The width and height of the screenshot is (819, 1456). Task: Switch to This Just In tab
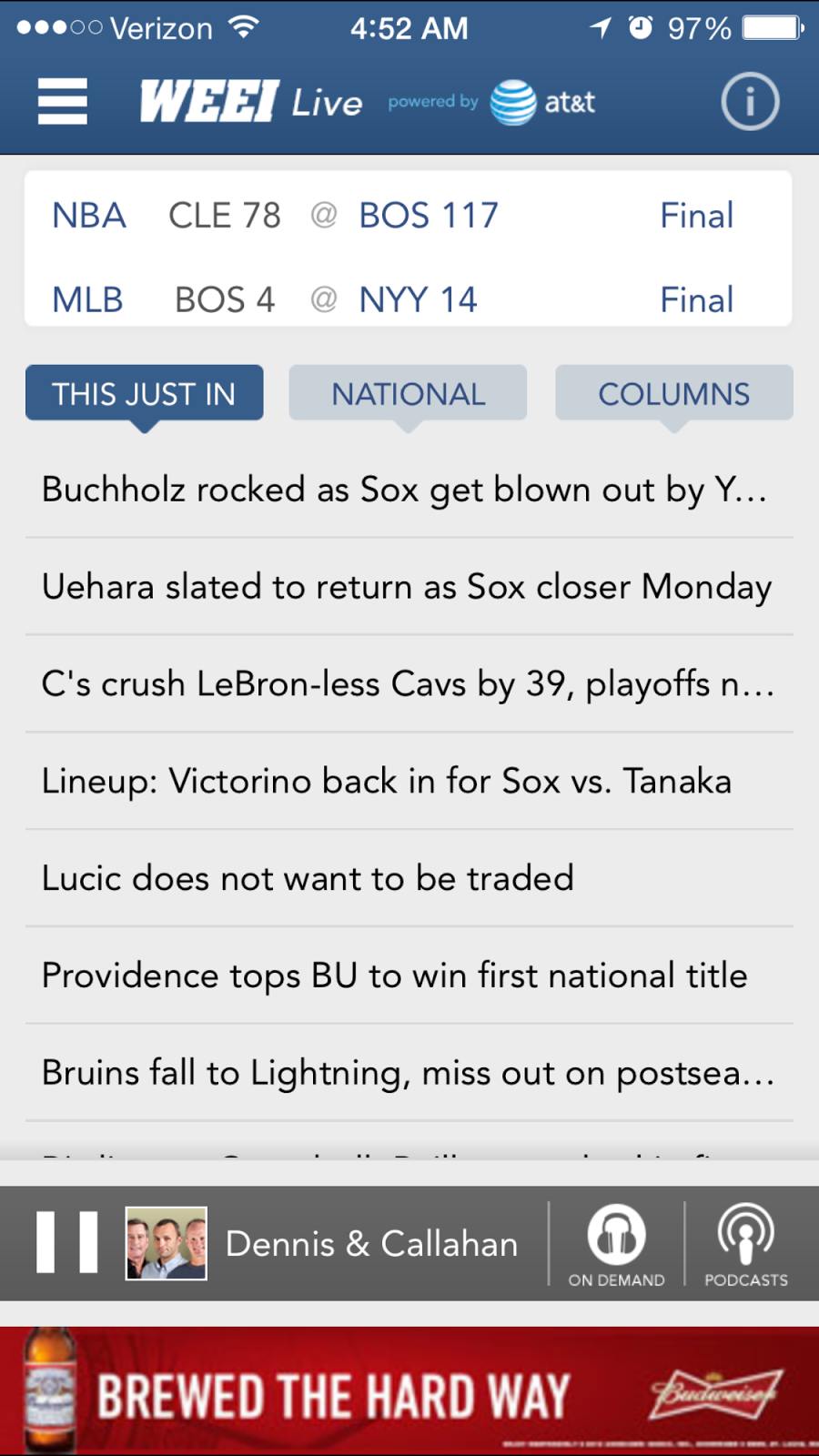point(145,394)
